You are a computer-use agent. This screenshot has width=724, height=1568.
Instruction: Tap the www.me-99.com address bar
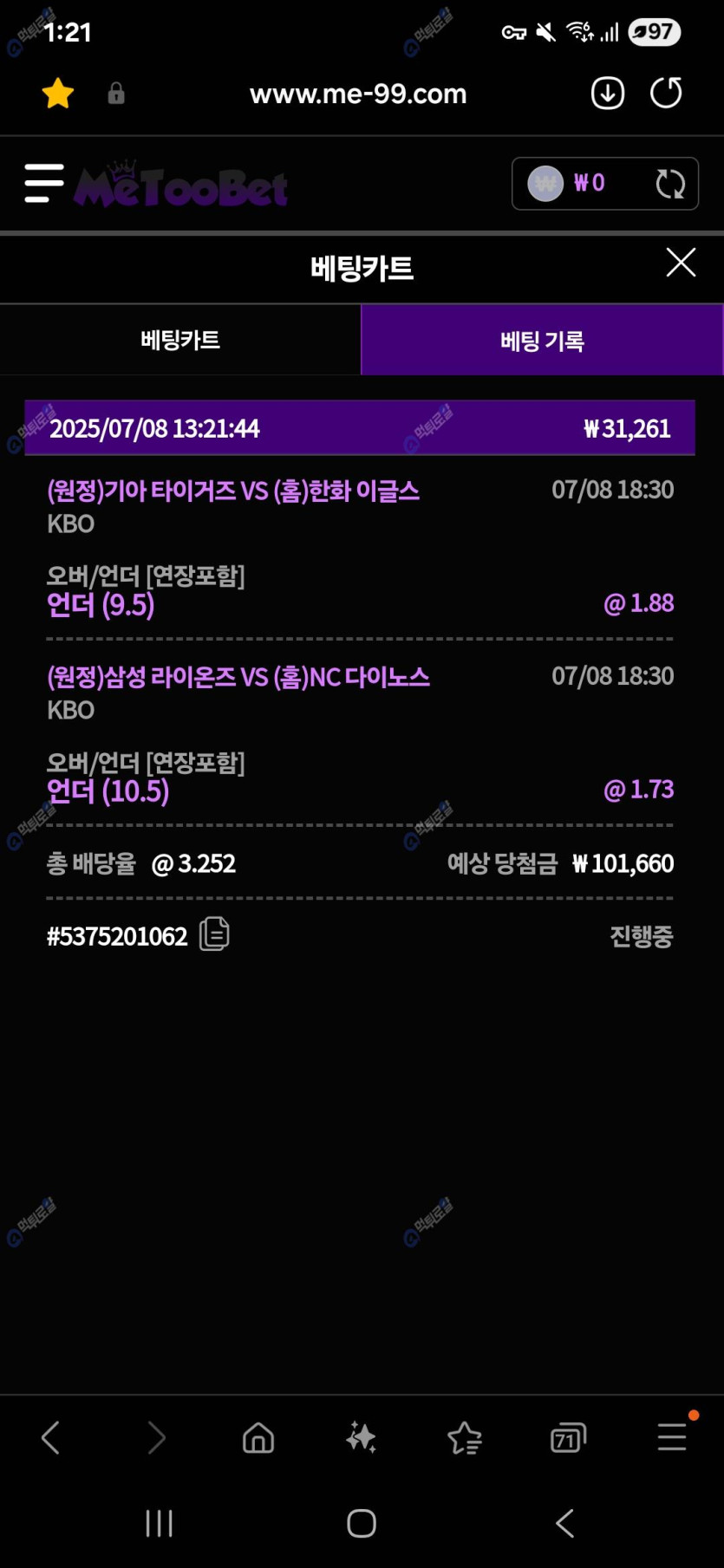(x=358, y=94)
